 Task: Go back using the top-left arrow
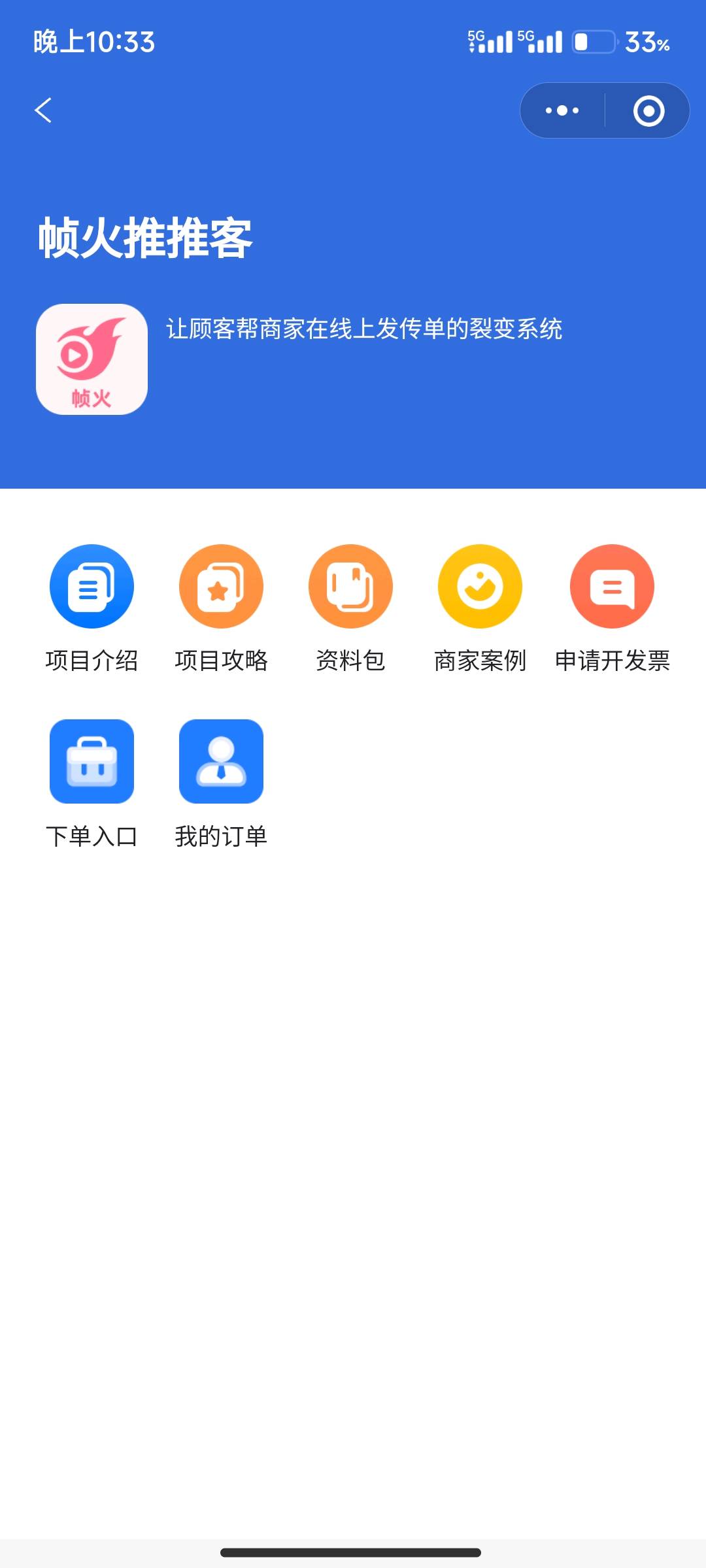(x=43, y=110)
